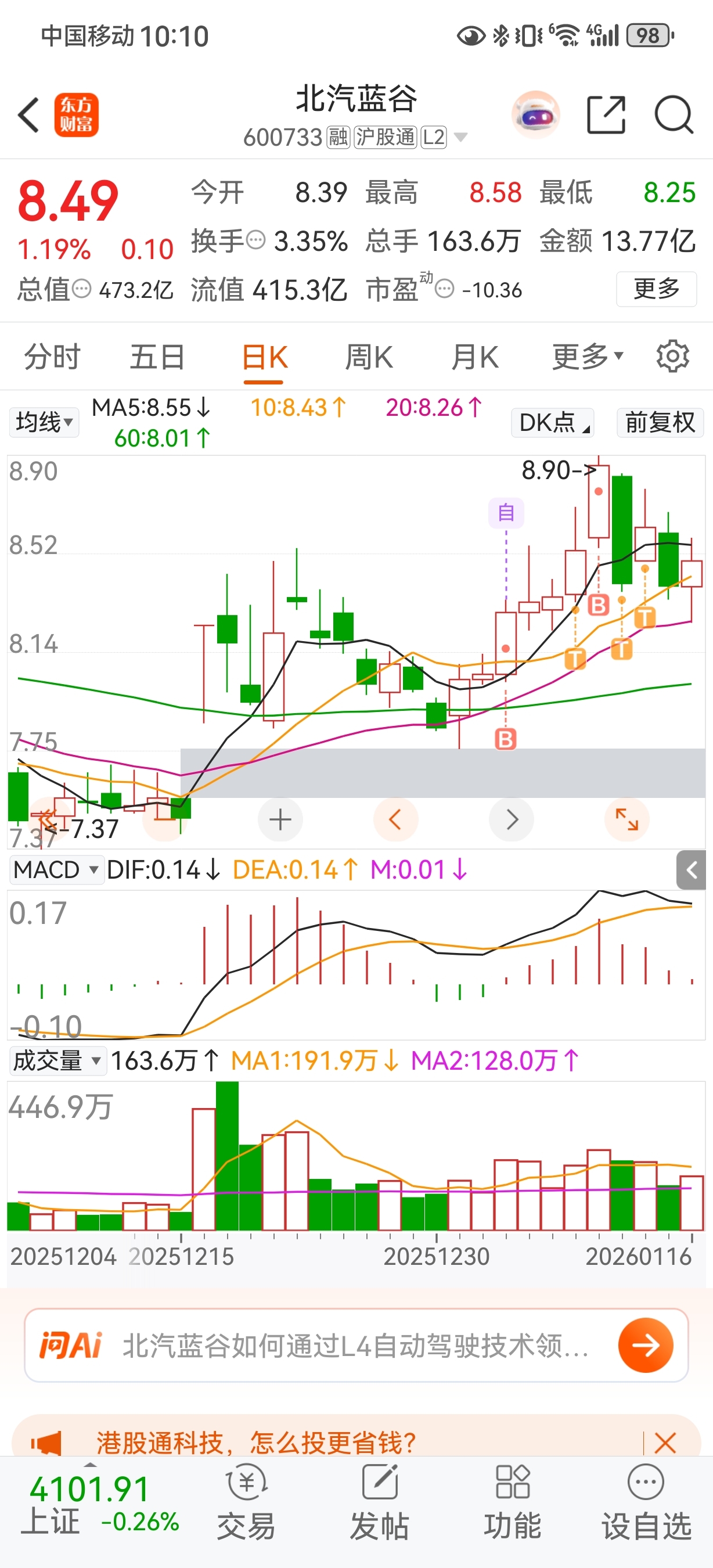
Task: Select the 月K chart tab
Action: point(474,357)
